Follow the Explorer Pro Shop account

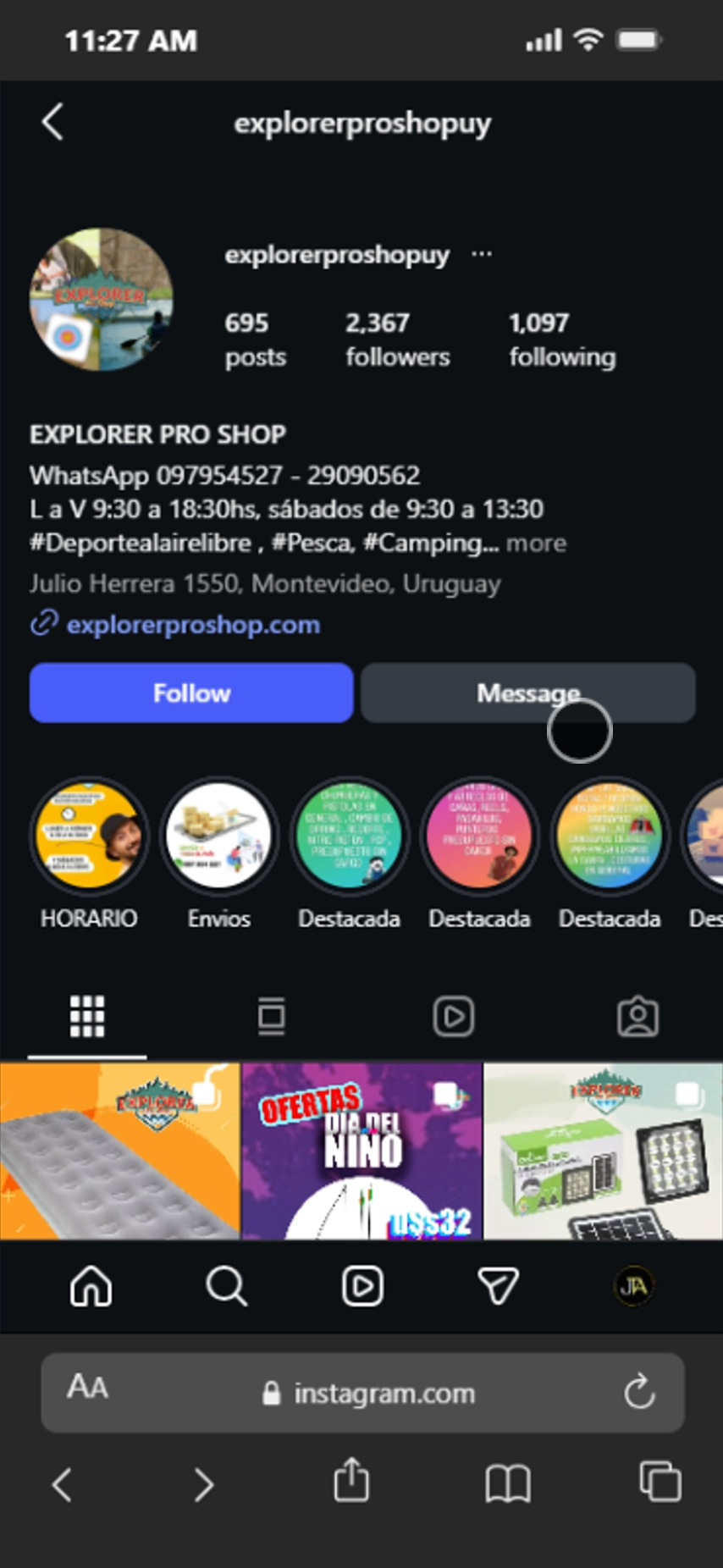[x=191, y=693]
